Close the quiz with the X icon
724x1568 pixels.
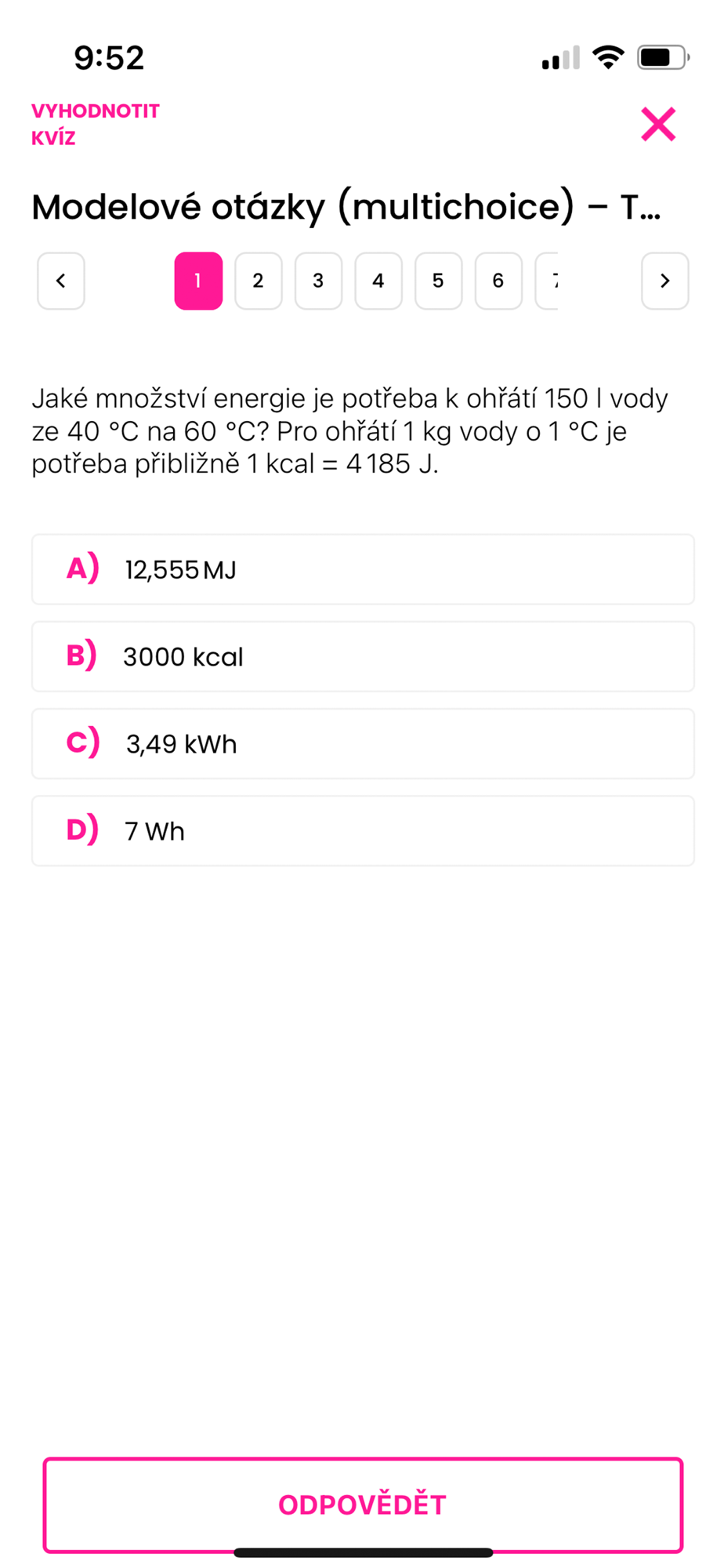[657, 124]
